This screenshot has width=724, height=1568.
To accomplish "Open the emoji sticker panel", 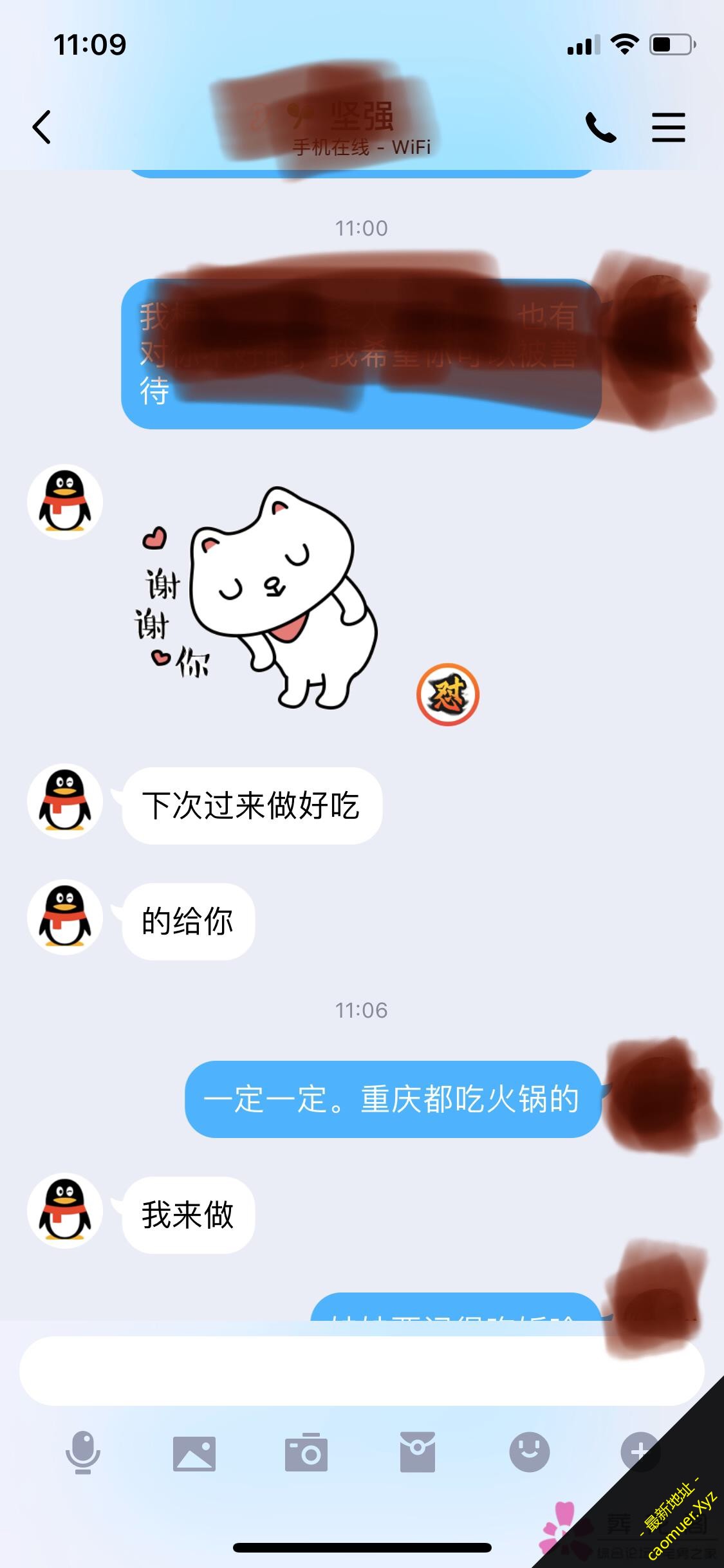I will (529, 1453).
